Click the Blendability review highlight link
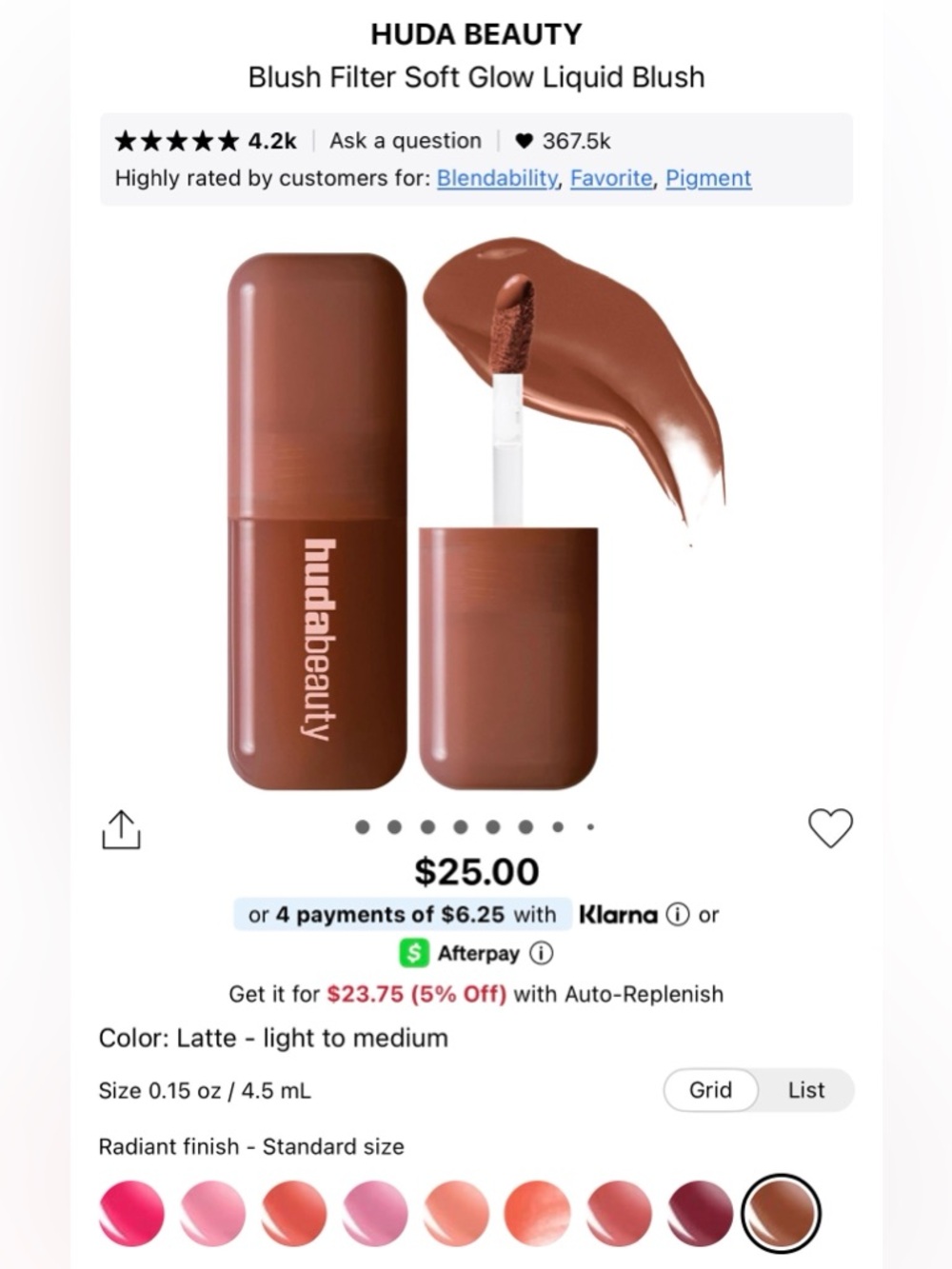Image resolution: width=952 pixels, height=1269 pixels. point(496,178)
